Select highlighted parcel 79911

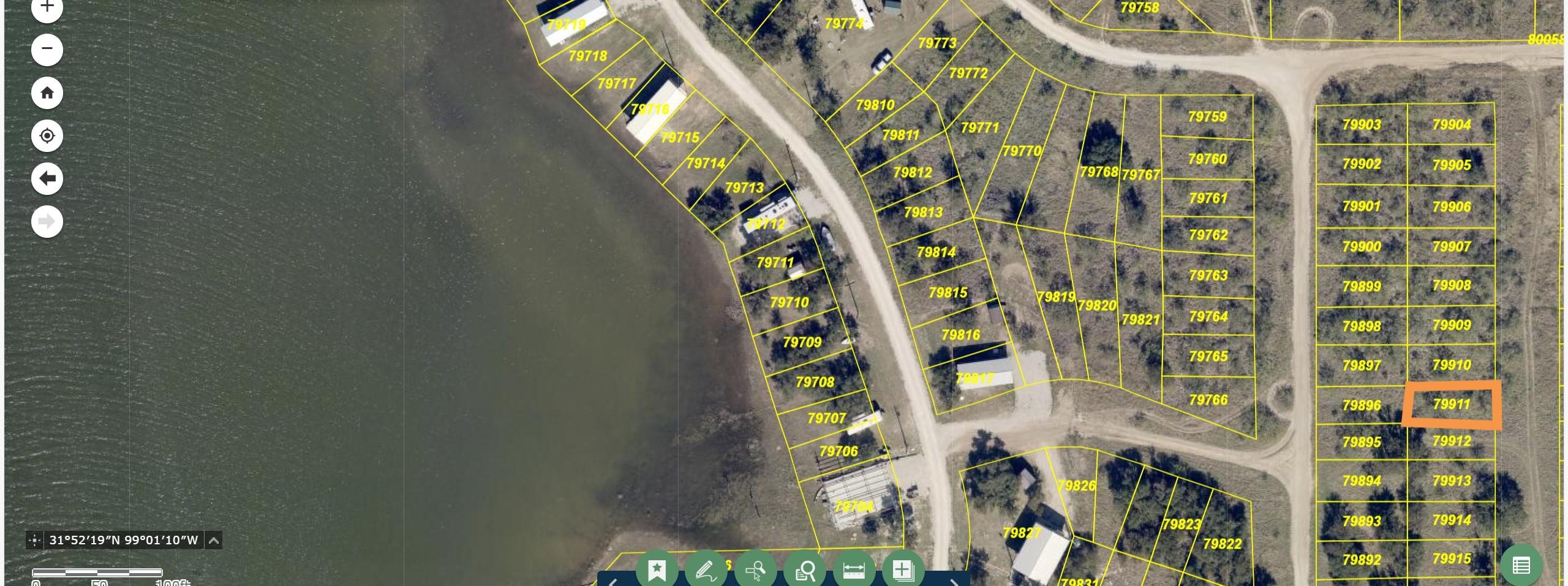1452,405
